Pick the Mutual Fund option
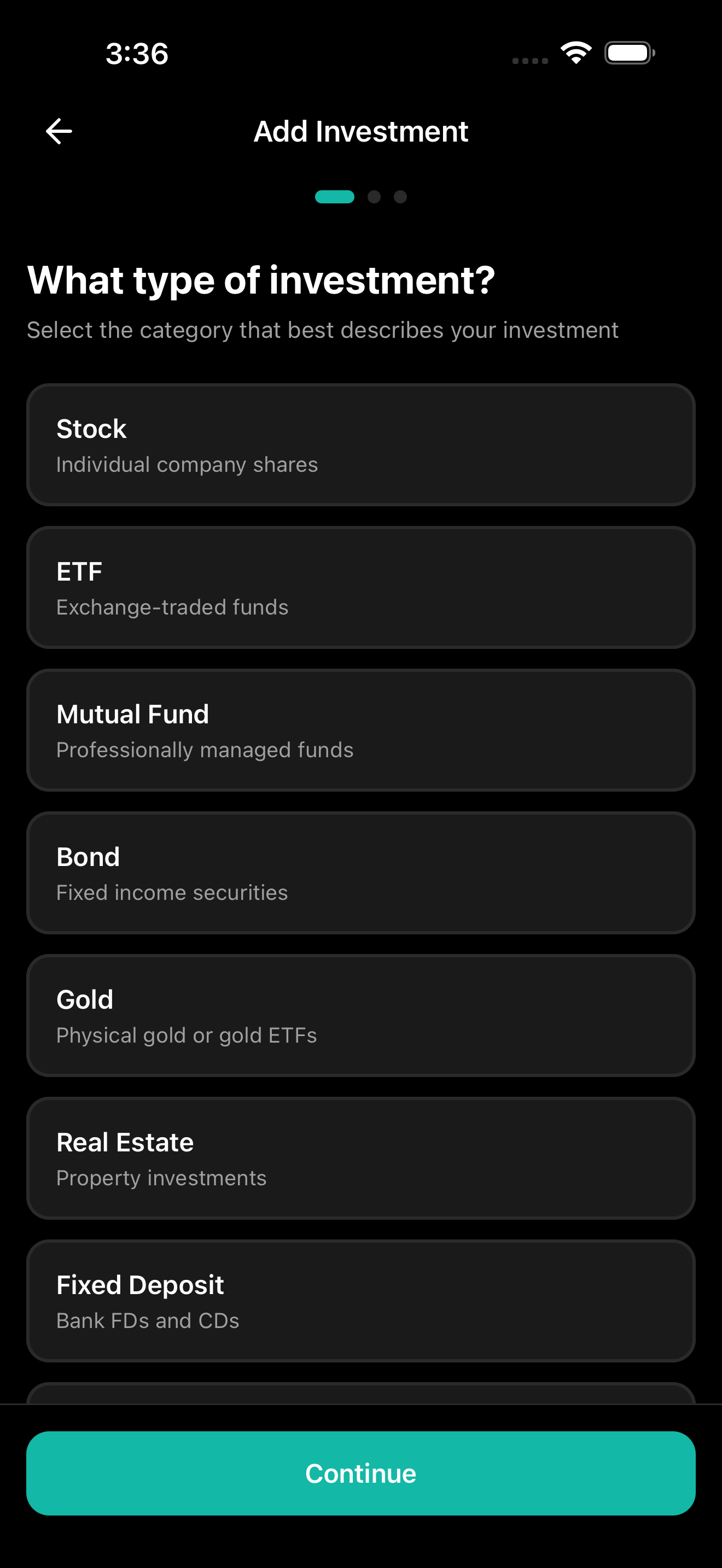 point(360,730)
